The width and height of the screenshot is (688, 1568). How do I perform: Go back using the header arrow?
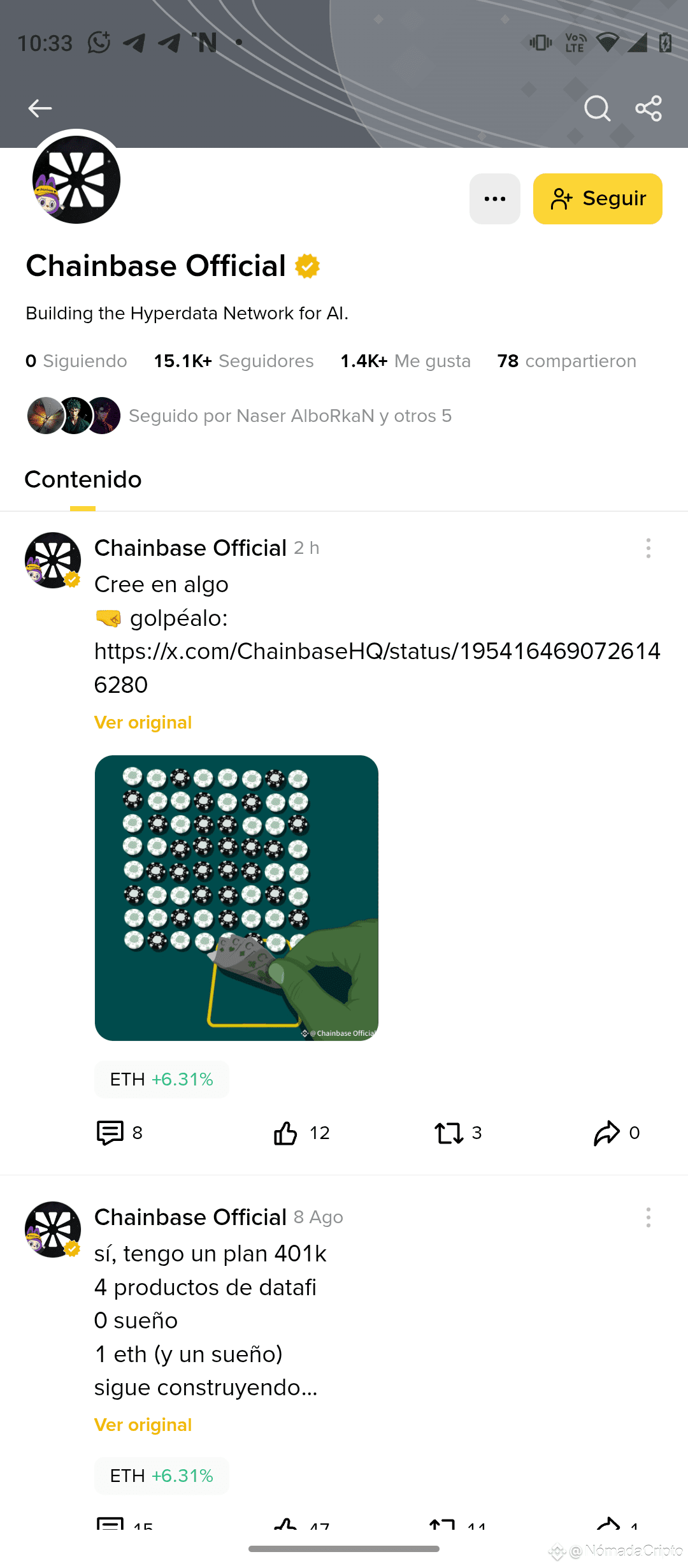click(x=39, y=108)
